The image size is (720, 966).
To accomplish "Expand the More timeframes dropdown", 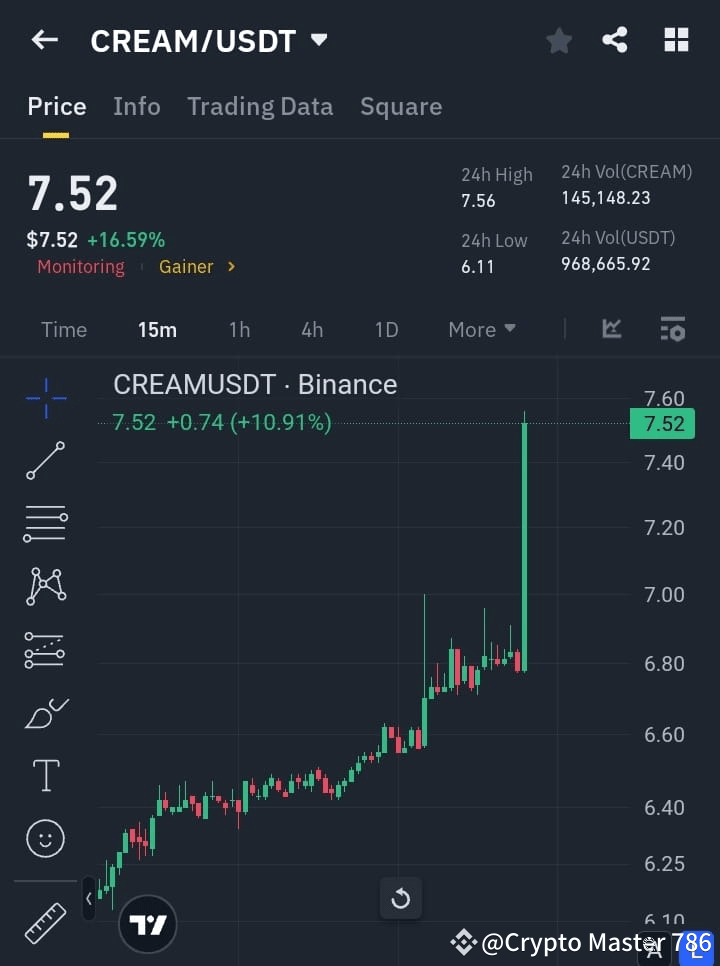I will (481, 329).
